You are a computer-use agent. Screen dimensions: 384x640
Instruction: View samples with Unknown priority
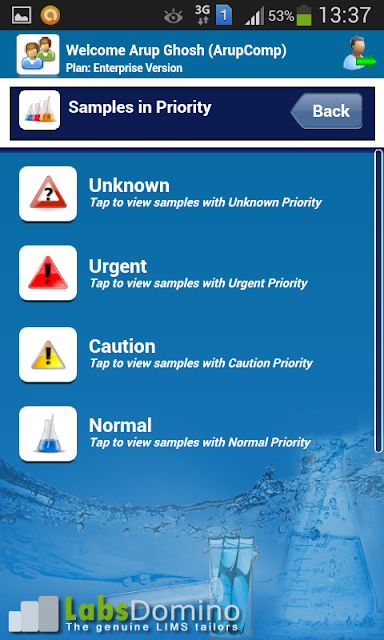(192, 194)
